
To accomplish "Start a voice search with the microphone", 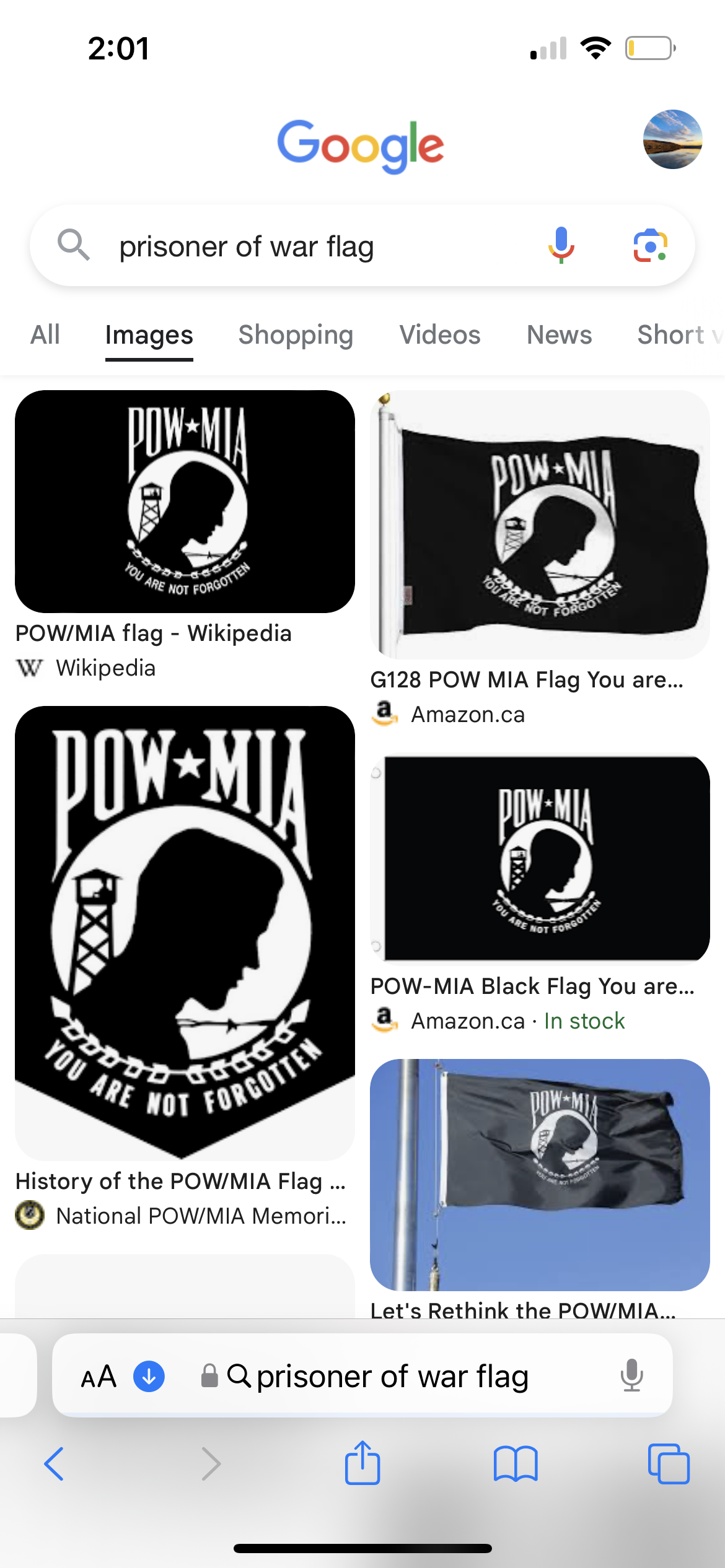I will (561, 246).
